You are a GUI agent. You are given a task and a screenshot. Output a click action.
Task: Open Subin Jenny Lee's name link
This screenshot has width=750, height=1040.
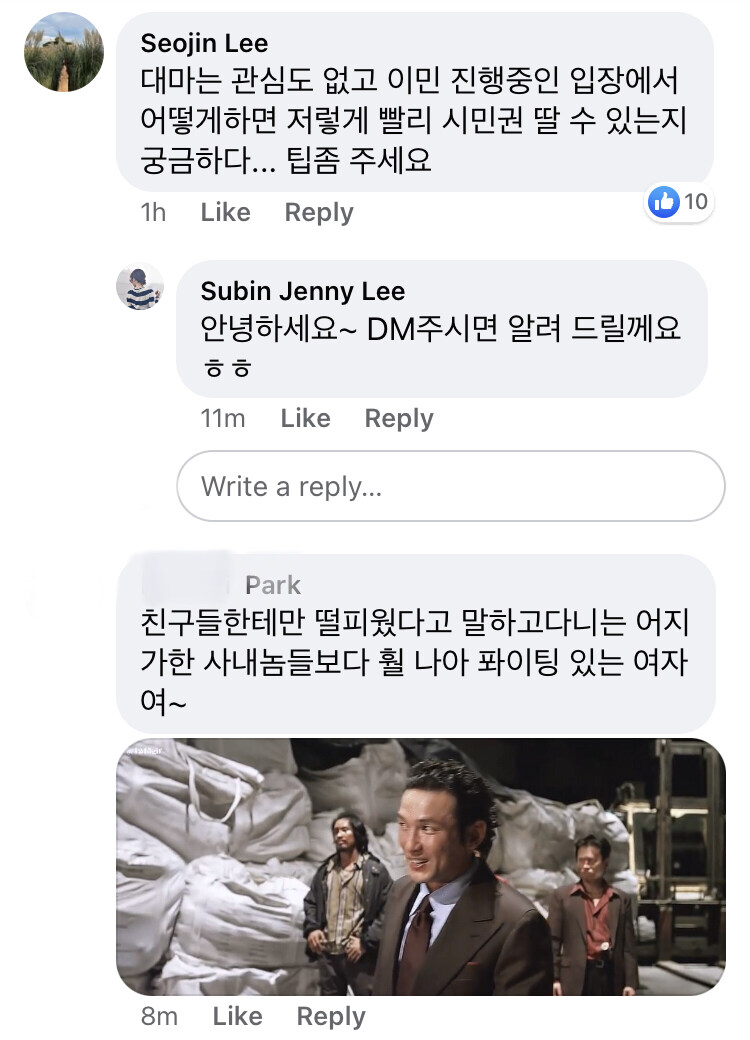pyautogui.click(x=303, y=291)
